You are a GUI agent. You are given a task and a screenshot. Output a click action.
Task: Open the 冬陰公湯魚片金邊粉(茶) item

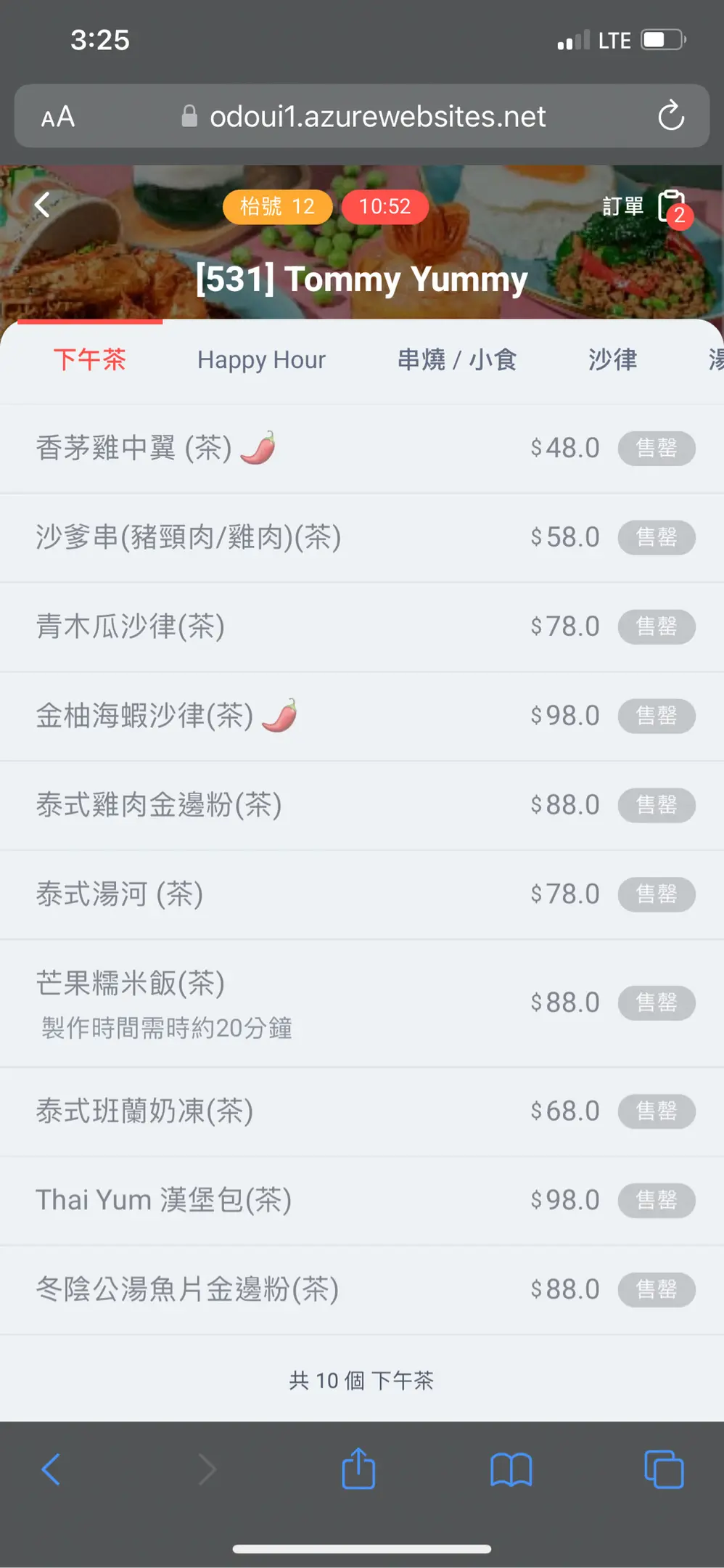(187, 1290)
